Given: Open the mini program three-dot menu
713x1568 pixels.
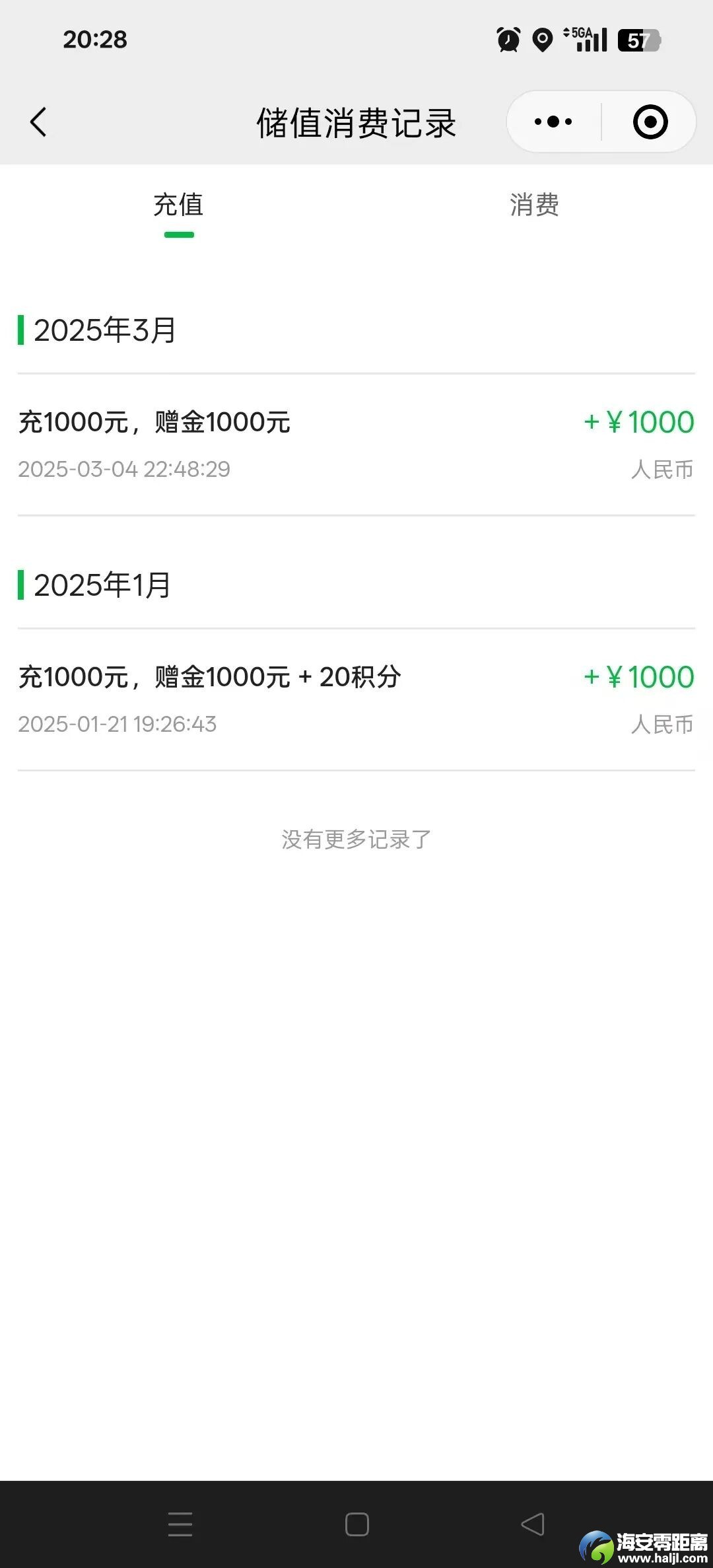Looking at the screenshot, I should tap(553, 122).
